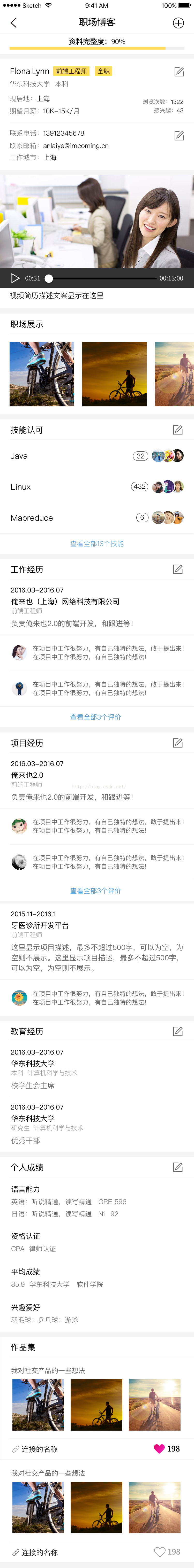194x1568 pixels.
Task: Edit the 工作经历 work experience section
Action: coord(177,569)
